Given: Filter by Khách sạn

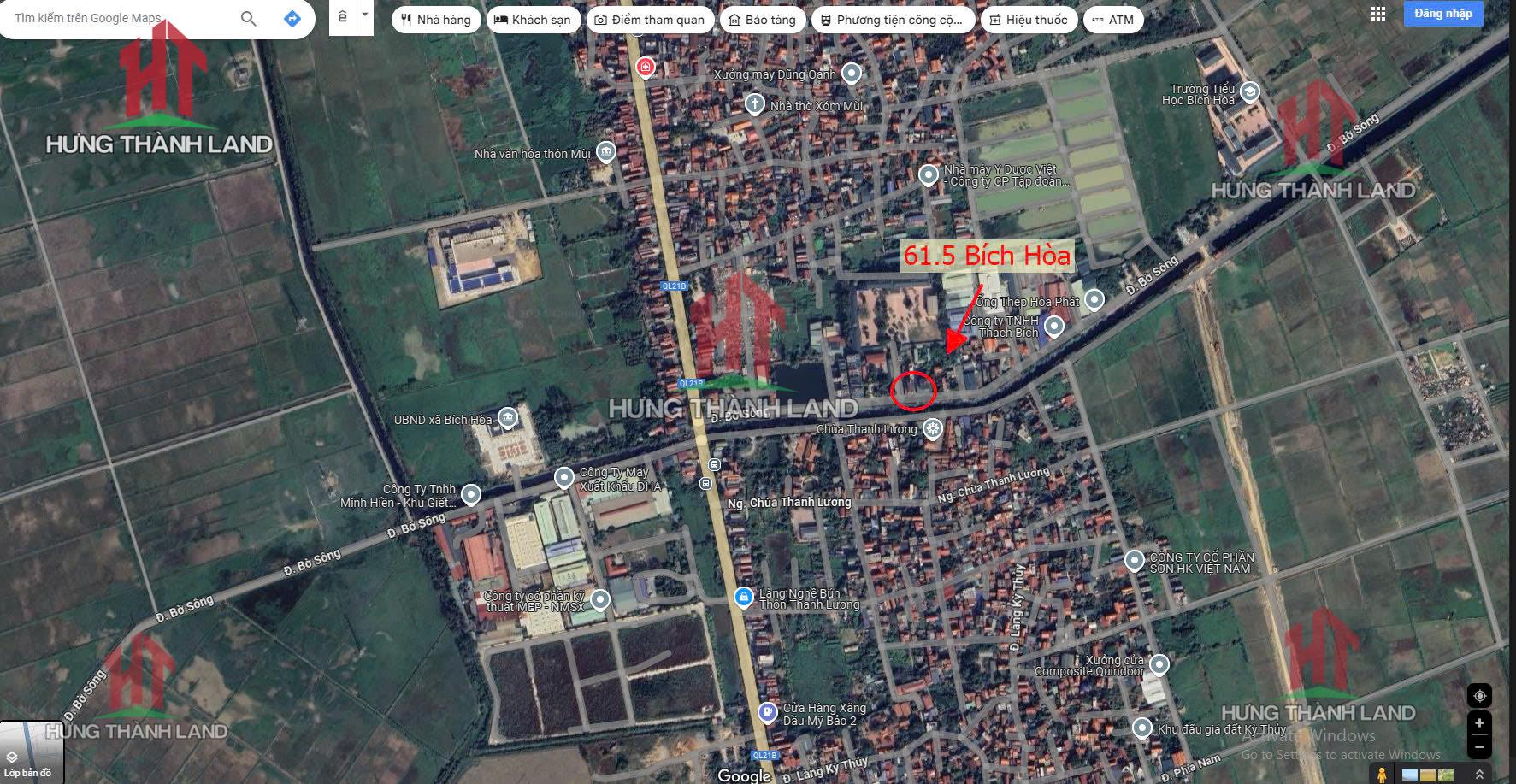Looking at the screenshot, I should [533, 20].
